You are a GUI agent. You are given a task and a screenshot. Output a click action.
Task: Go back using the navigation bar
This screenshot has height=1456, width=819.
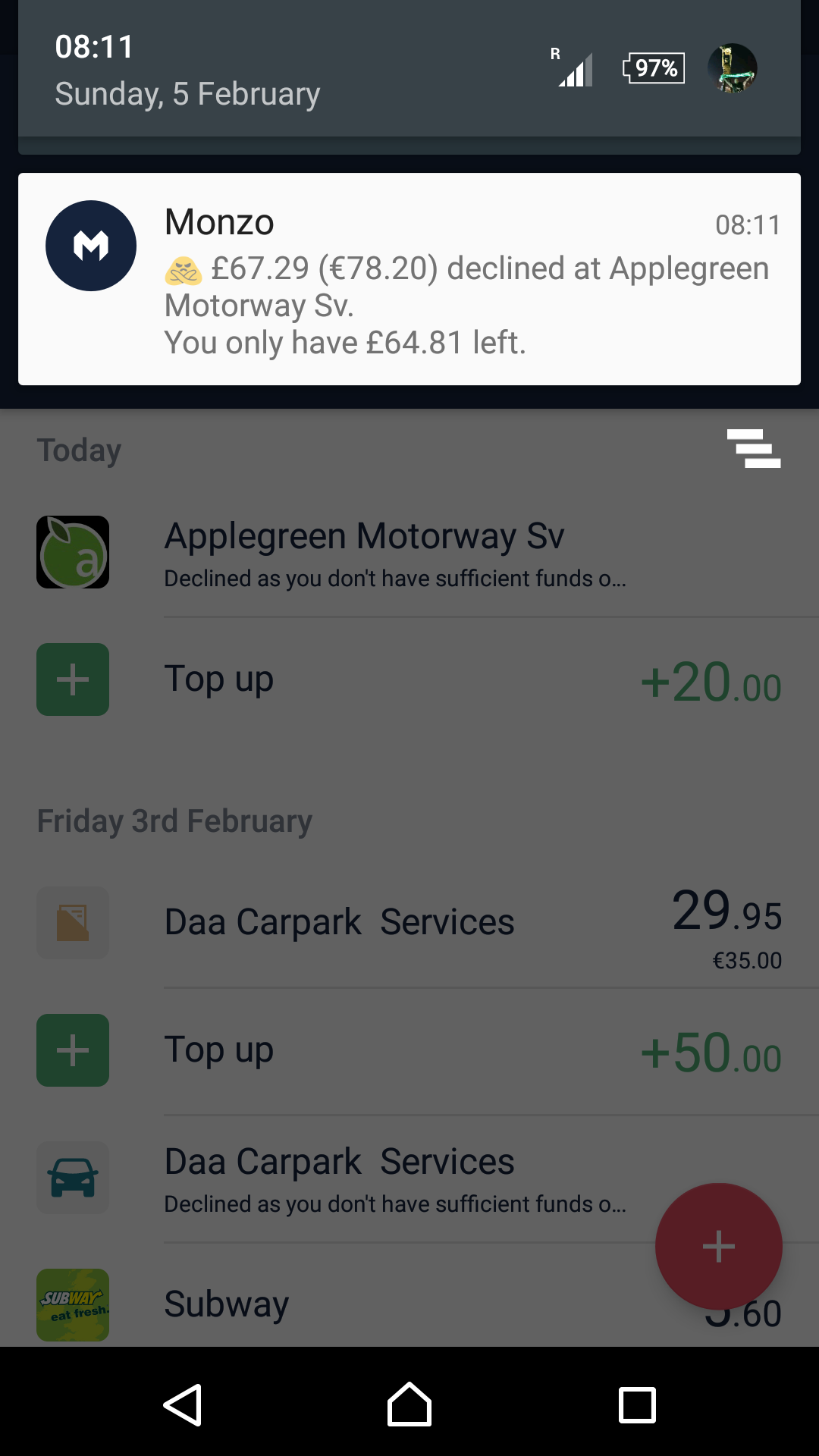[x=183, y=1405]
